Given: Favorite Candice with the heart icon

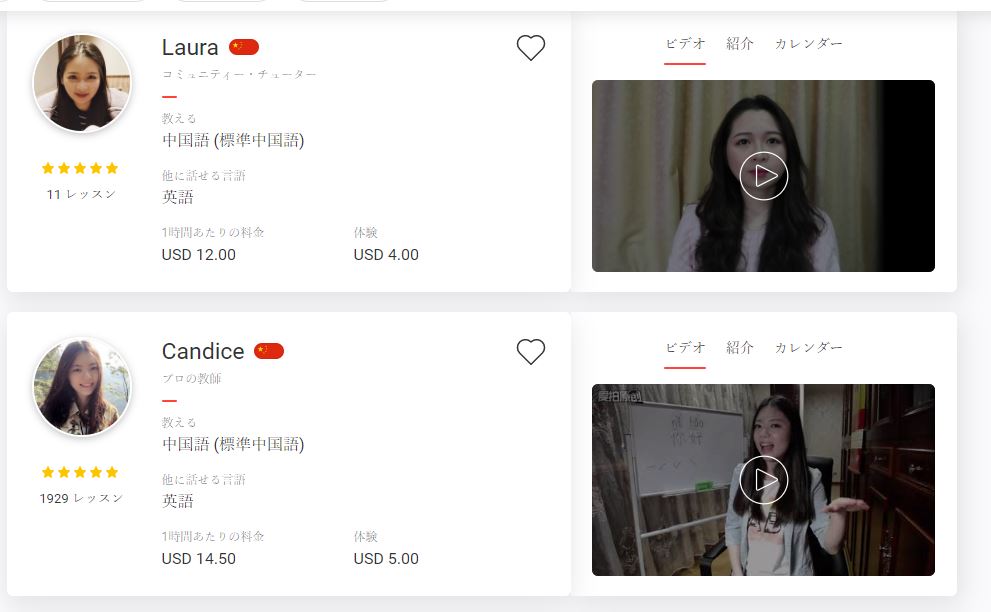Looking at the screenshot, I should point(530,351).
